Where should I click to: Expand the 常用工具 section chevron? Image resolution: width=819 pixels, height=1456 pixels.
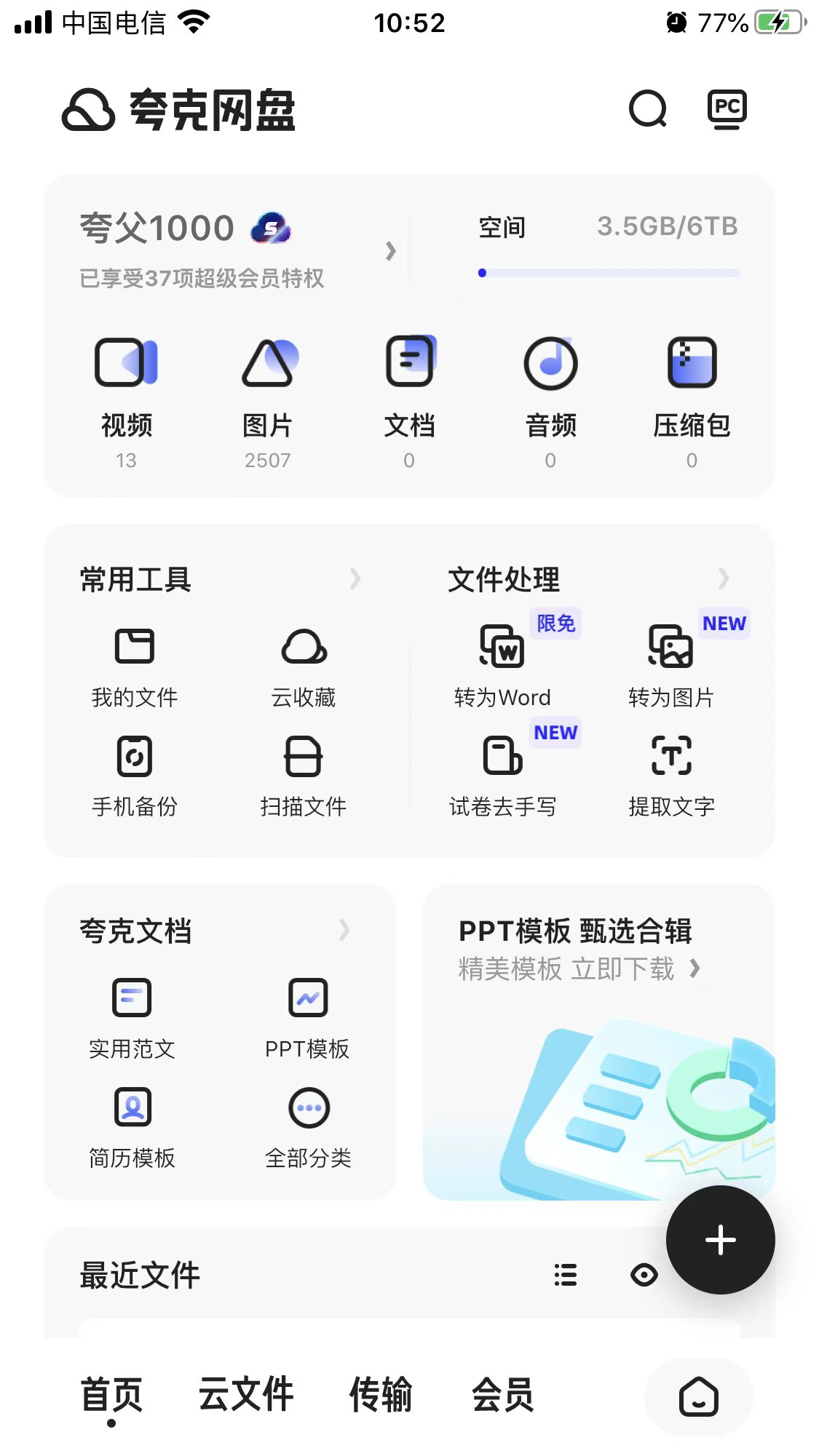point(356,578)
